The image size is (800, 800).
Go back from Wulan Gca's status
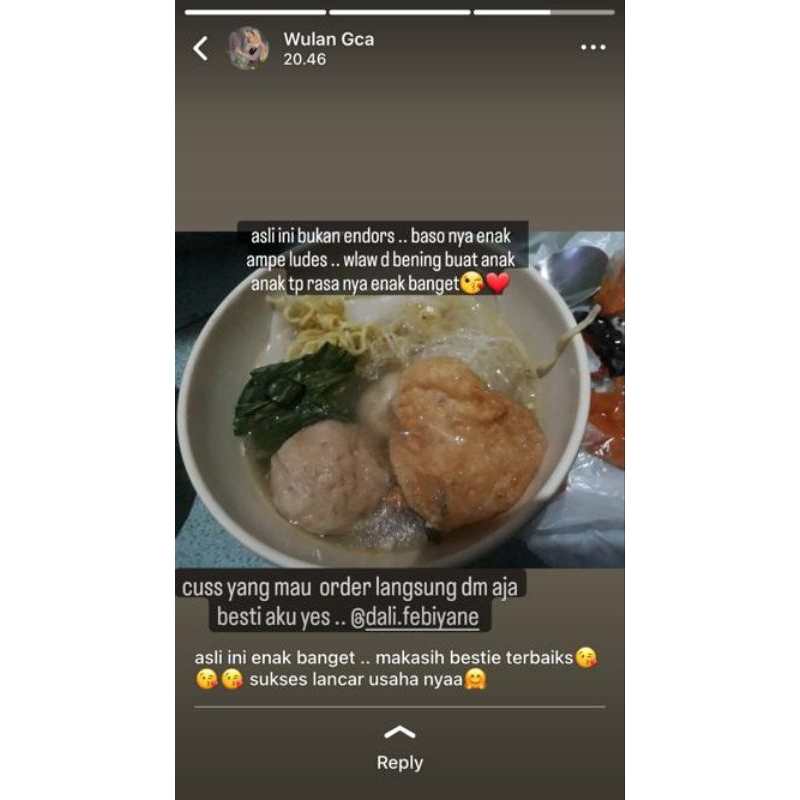(201, 48)
